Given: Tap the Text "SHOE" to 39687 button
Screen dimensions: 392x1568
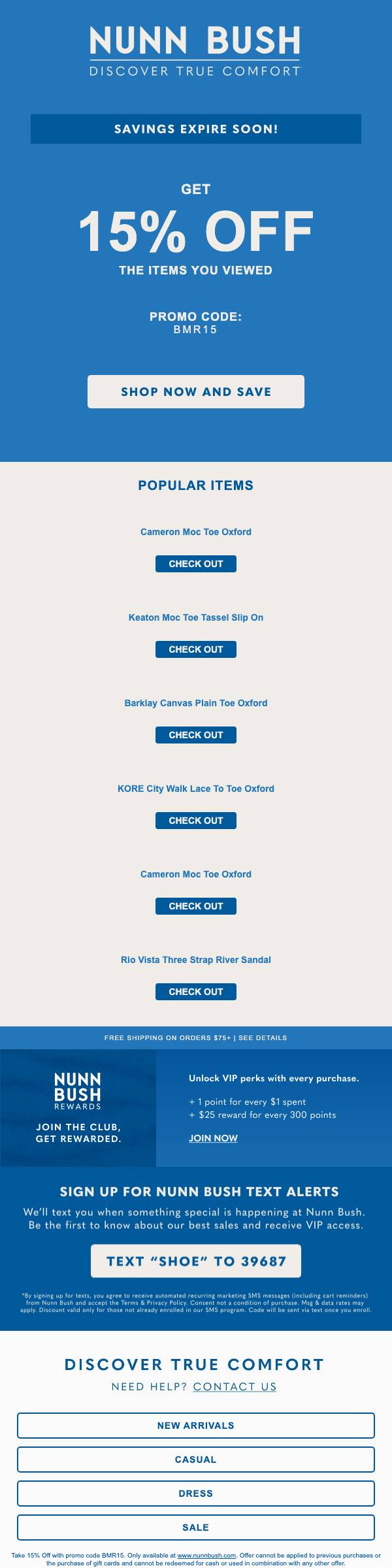Looking at the screenshot, I should point(196,1261).
